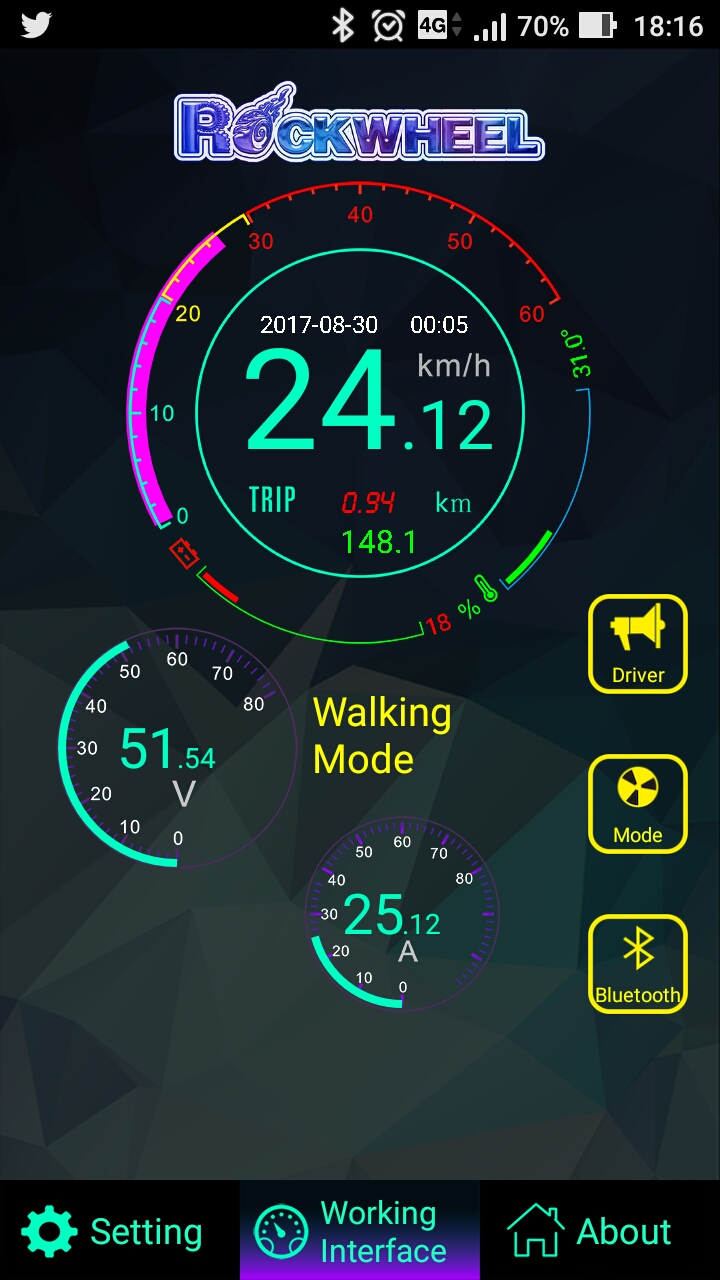Open the Mode selection button
The image size is (720, 1280).
click(638, 804)
